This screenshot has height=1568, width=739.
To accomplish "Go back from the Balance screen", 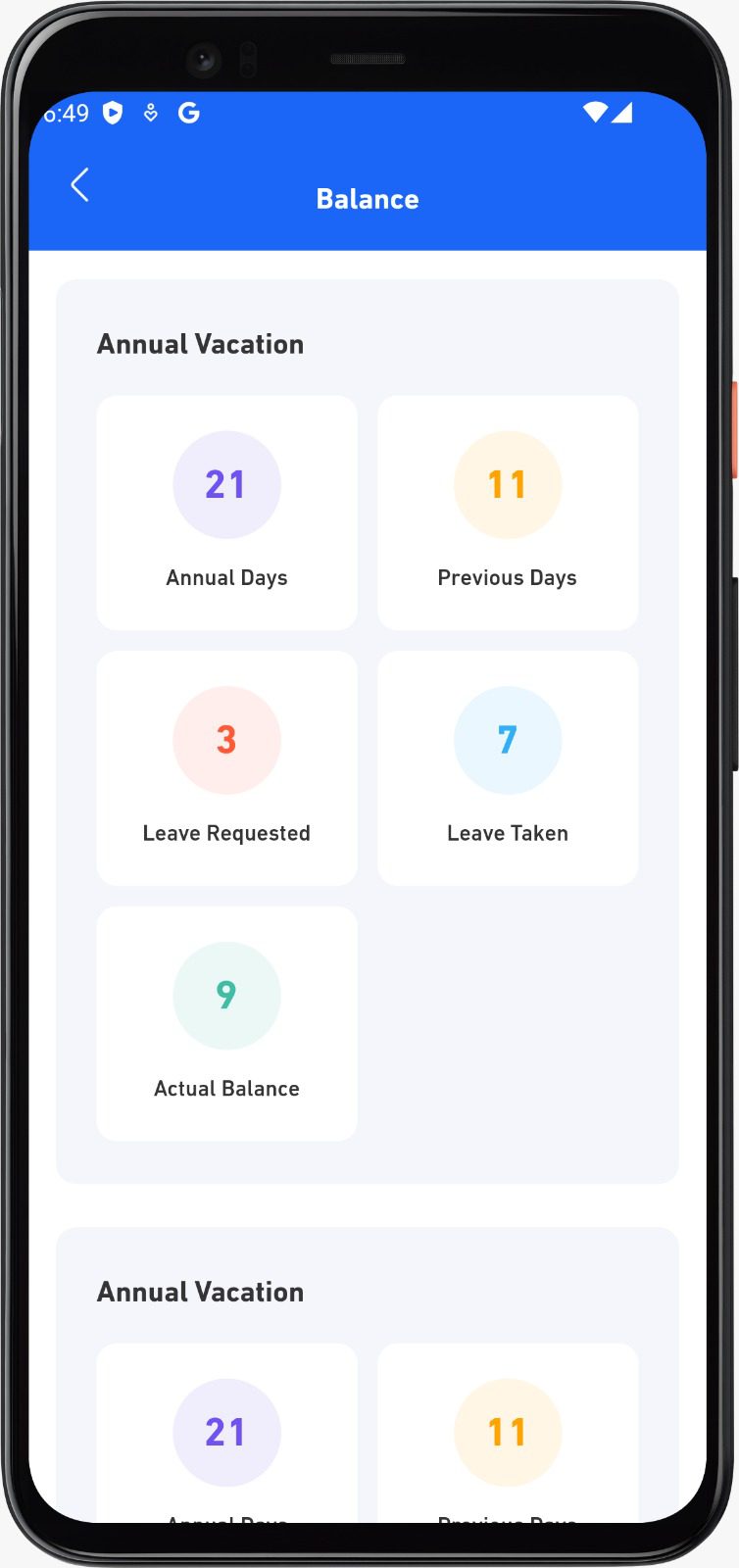I will point(80,184).
